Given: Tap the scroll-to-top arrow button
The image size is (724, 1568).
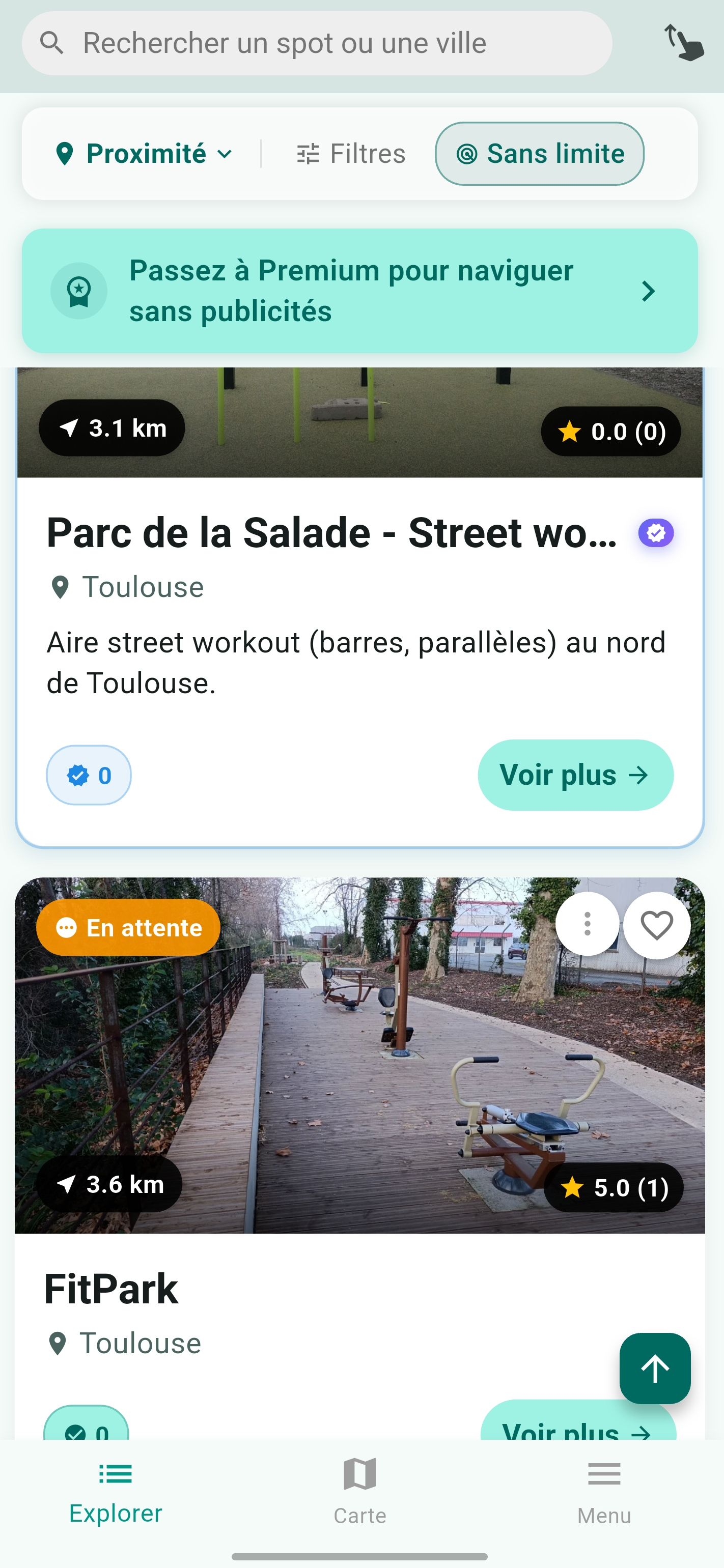Looking at the screenshot, I should point(655,1369).
